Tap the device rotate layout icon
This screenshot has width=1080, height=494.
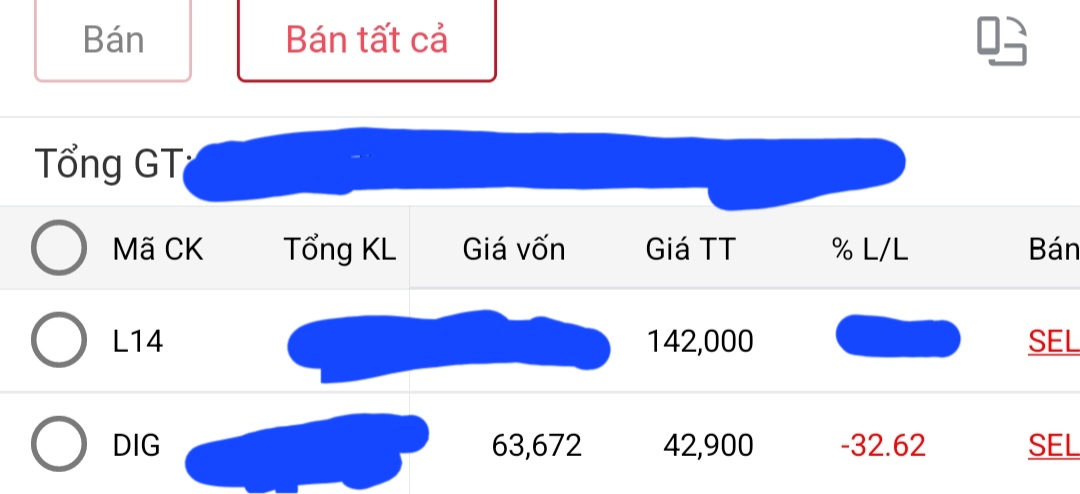coord(1002,42)
